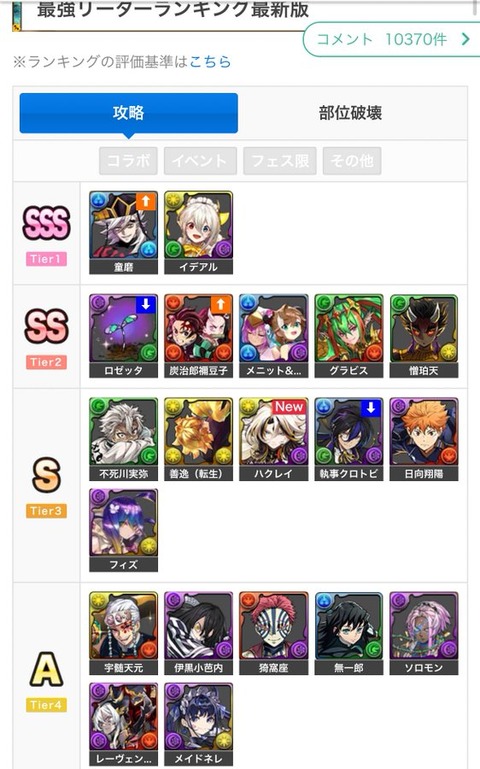Open the イデアル leader tile
The width and height of the screenshot is (480, 769).
click(199, 232)
